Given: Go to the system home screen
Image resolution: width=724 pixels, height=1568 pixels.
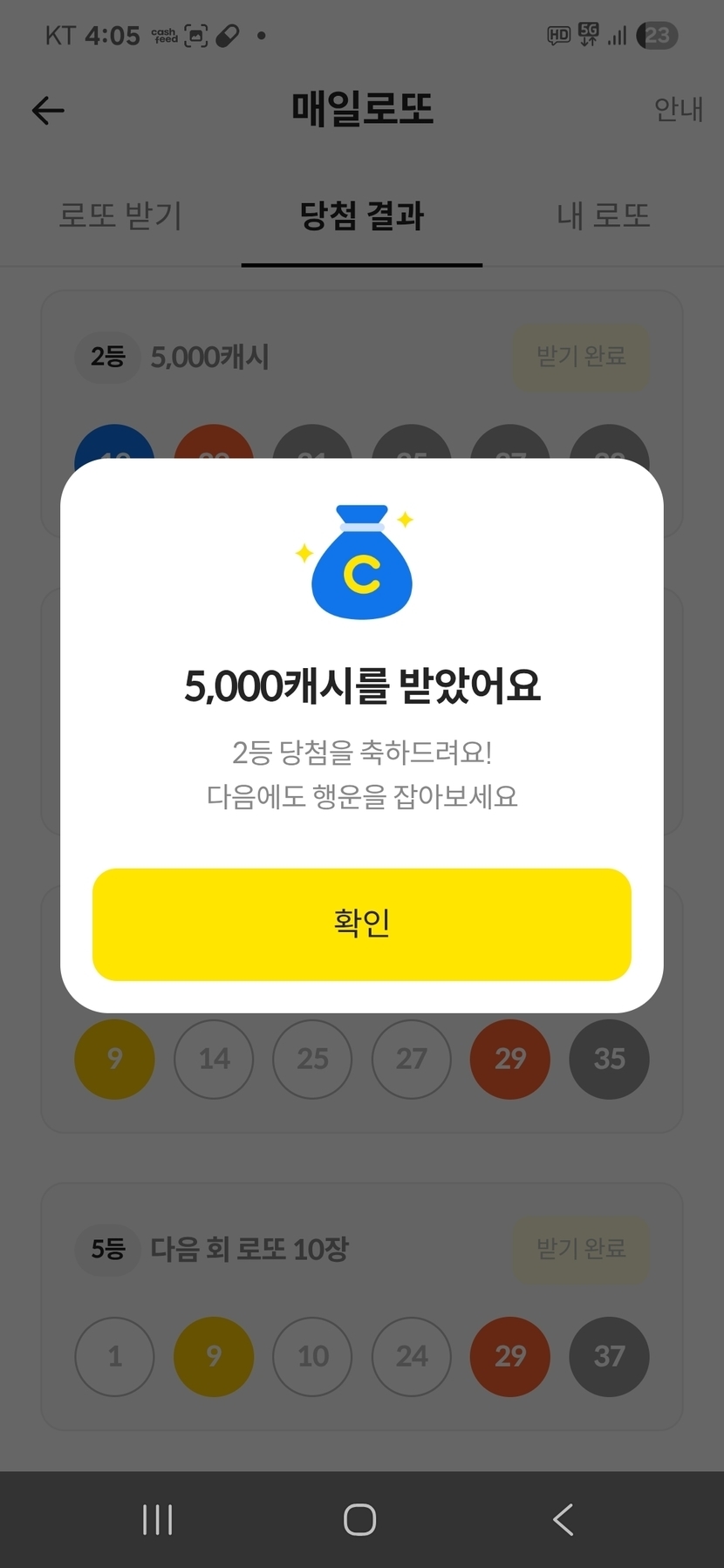Looking at the screenshot, I should pyautogui.click(x=359, y=1519).
